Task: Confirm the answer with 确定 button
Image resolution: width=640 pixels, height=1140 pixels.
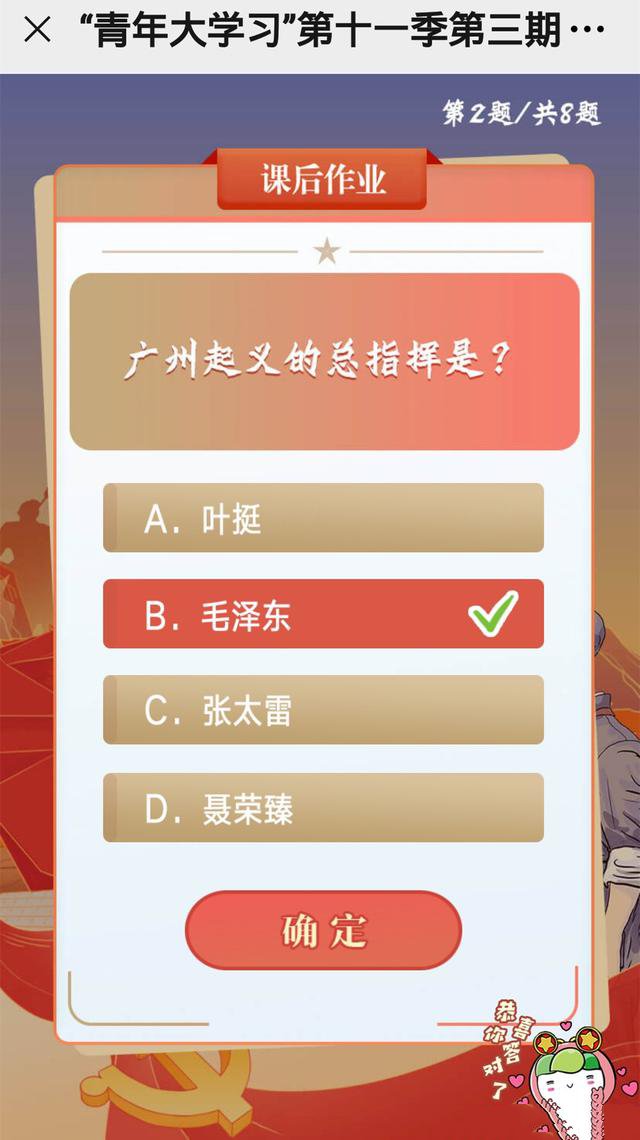Action: 323,930
